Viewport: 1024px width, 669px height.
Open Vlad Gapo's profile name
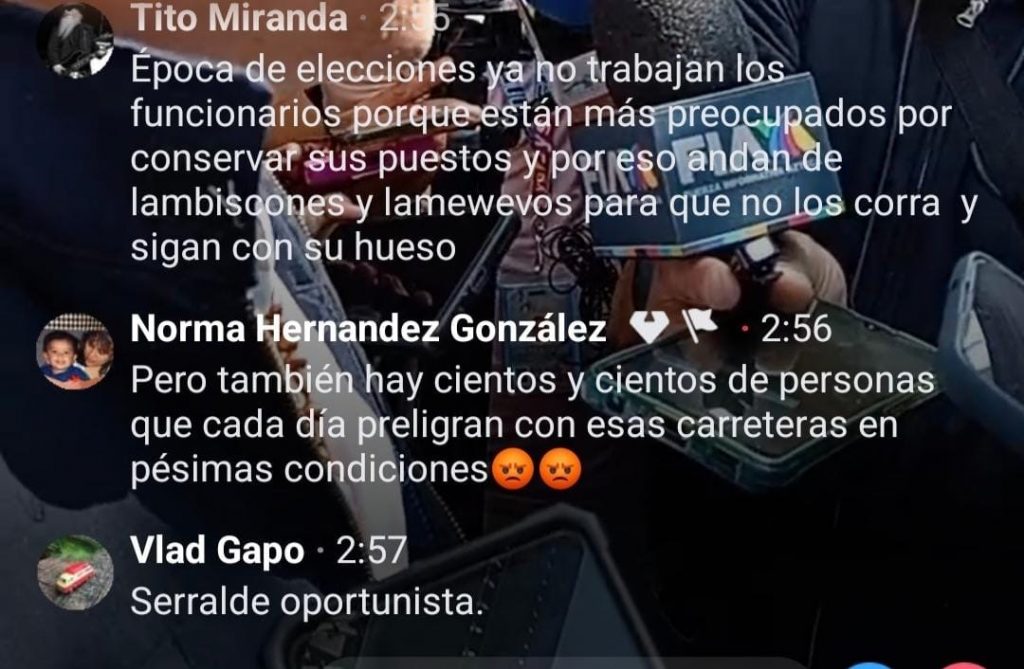point(217,551)
